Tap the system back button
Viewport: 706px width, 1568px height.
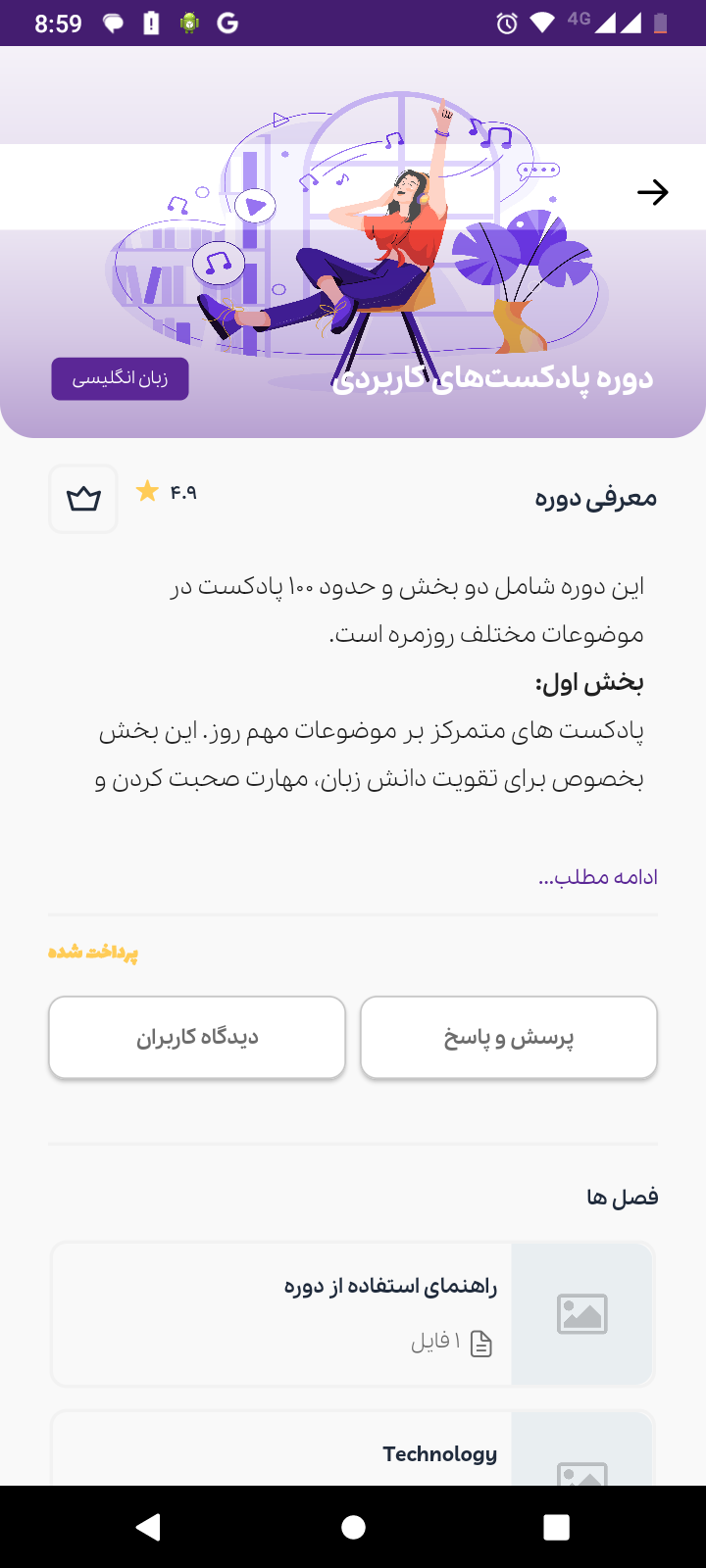pos(149,1527)
